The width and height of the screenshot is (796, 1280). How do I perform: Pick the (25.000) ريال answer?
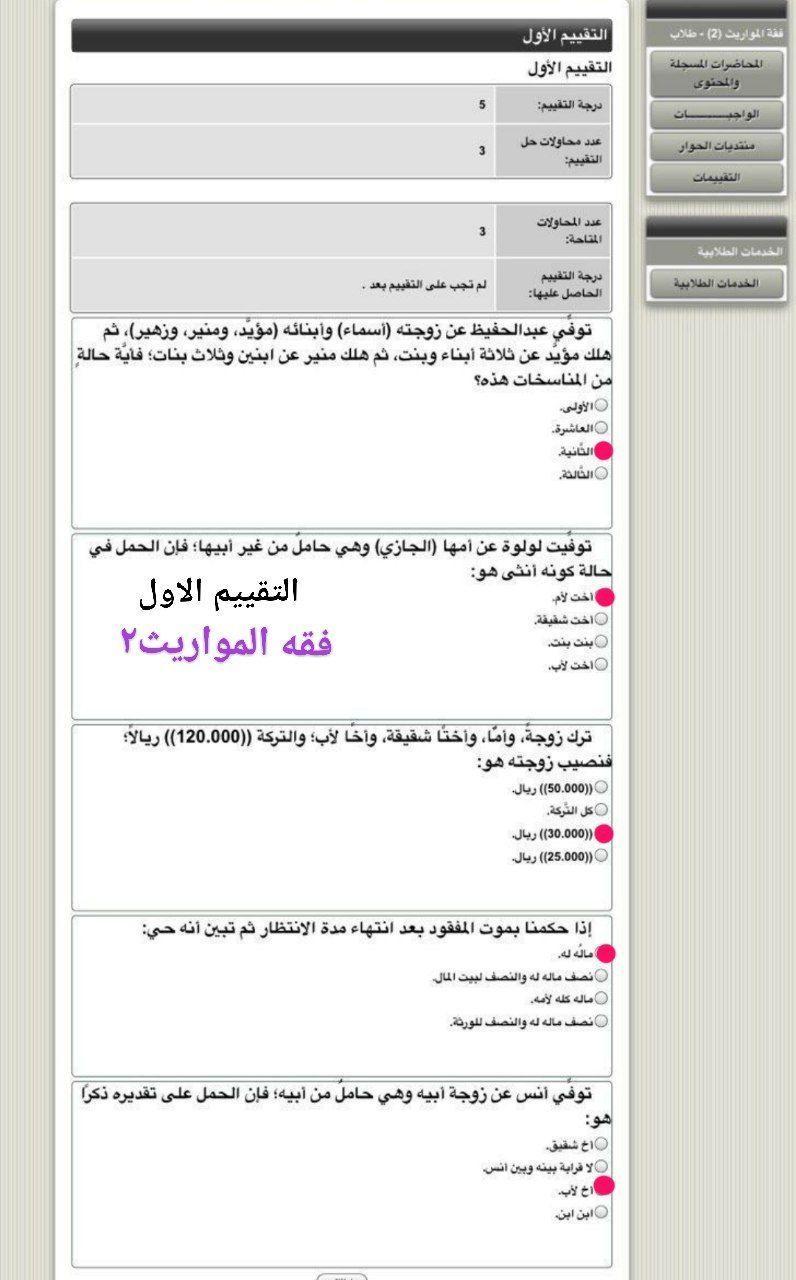point(601,857)
